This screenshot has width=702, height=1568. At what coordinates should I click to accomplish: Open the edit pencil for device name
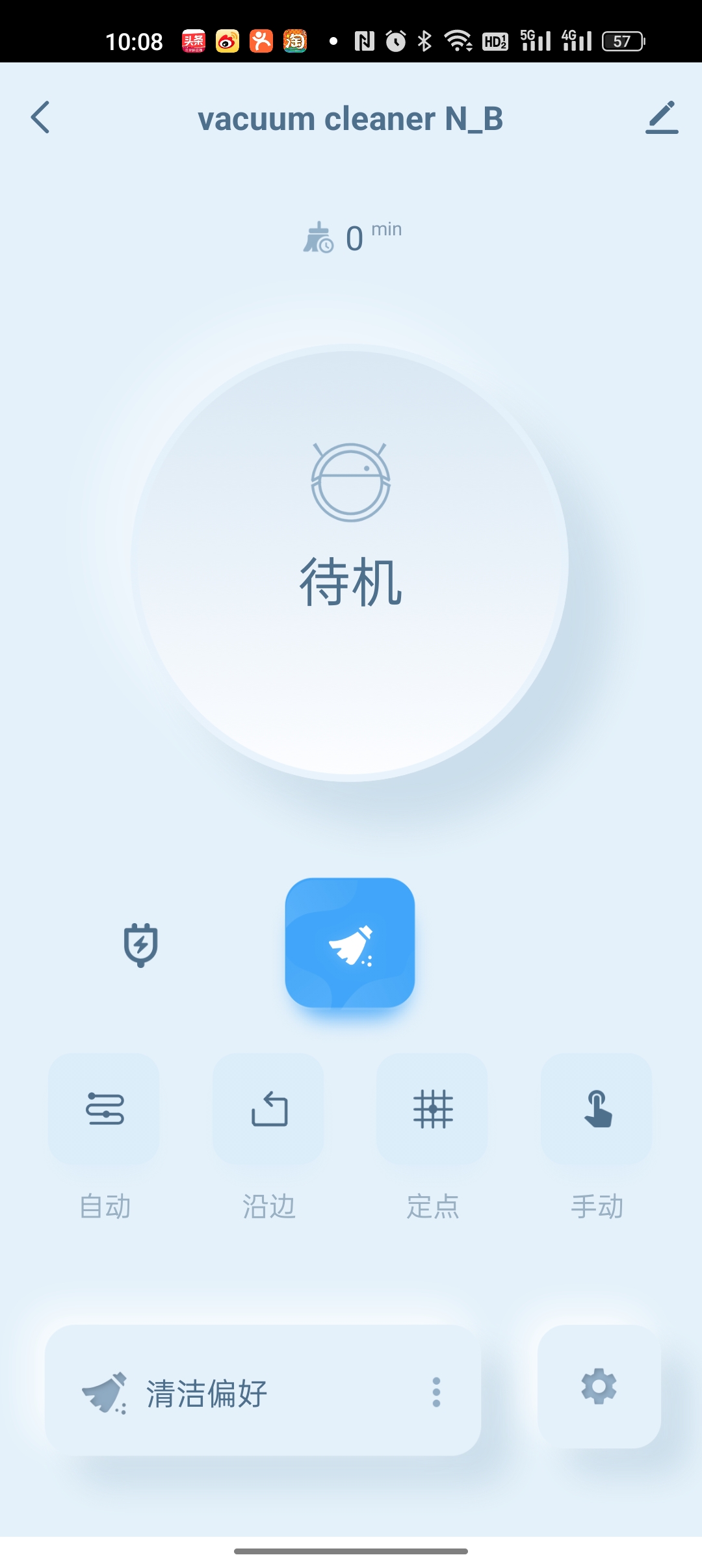661,118
